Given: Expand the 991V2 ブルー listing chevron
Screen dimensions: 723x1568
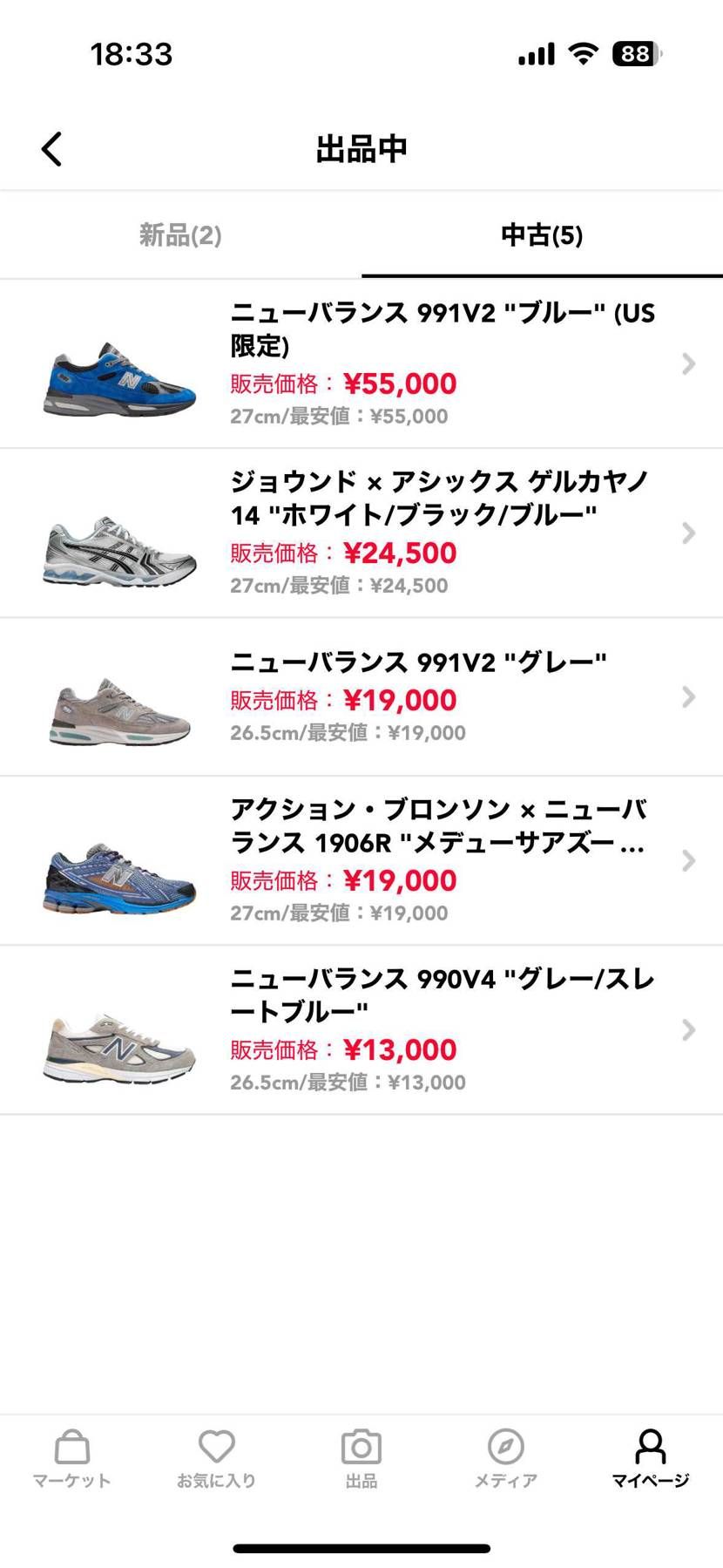Looking at the screenshot, I should pyautogui.click(x=689, y=363).
